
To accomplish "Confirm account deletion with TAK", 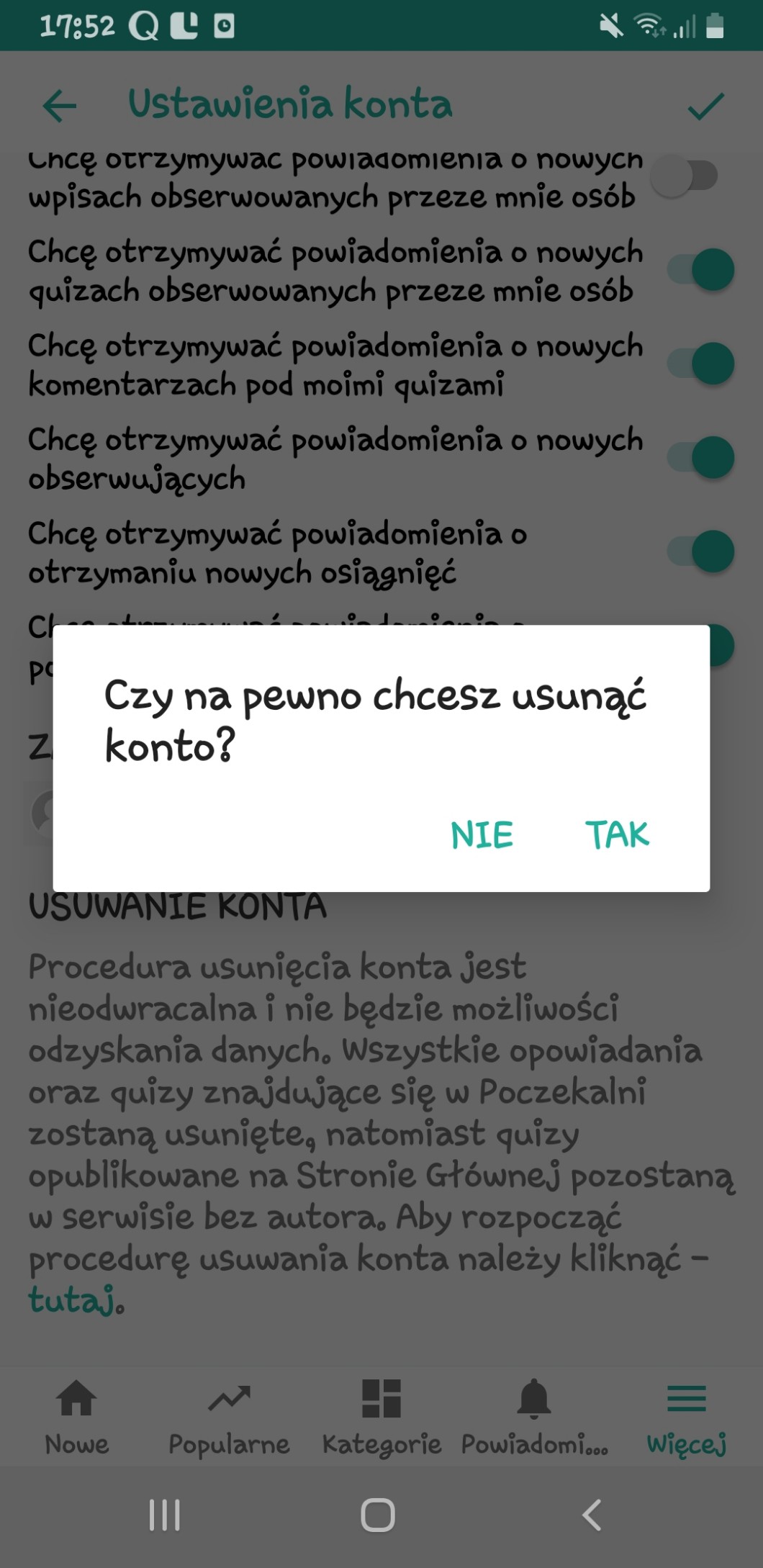I will pos(617,835).
